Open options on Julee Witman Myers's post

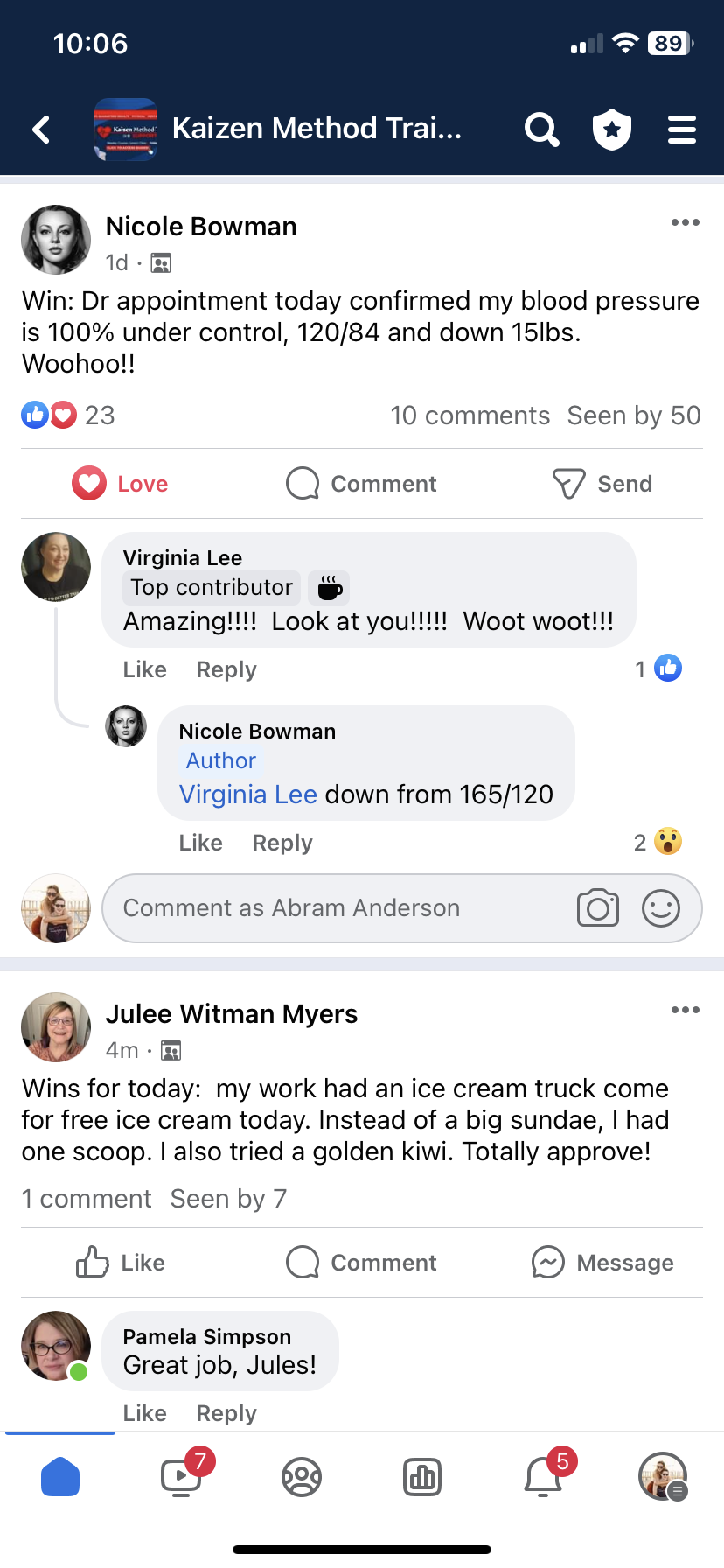pos(685,1010)
